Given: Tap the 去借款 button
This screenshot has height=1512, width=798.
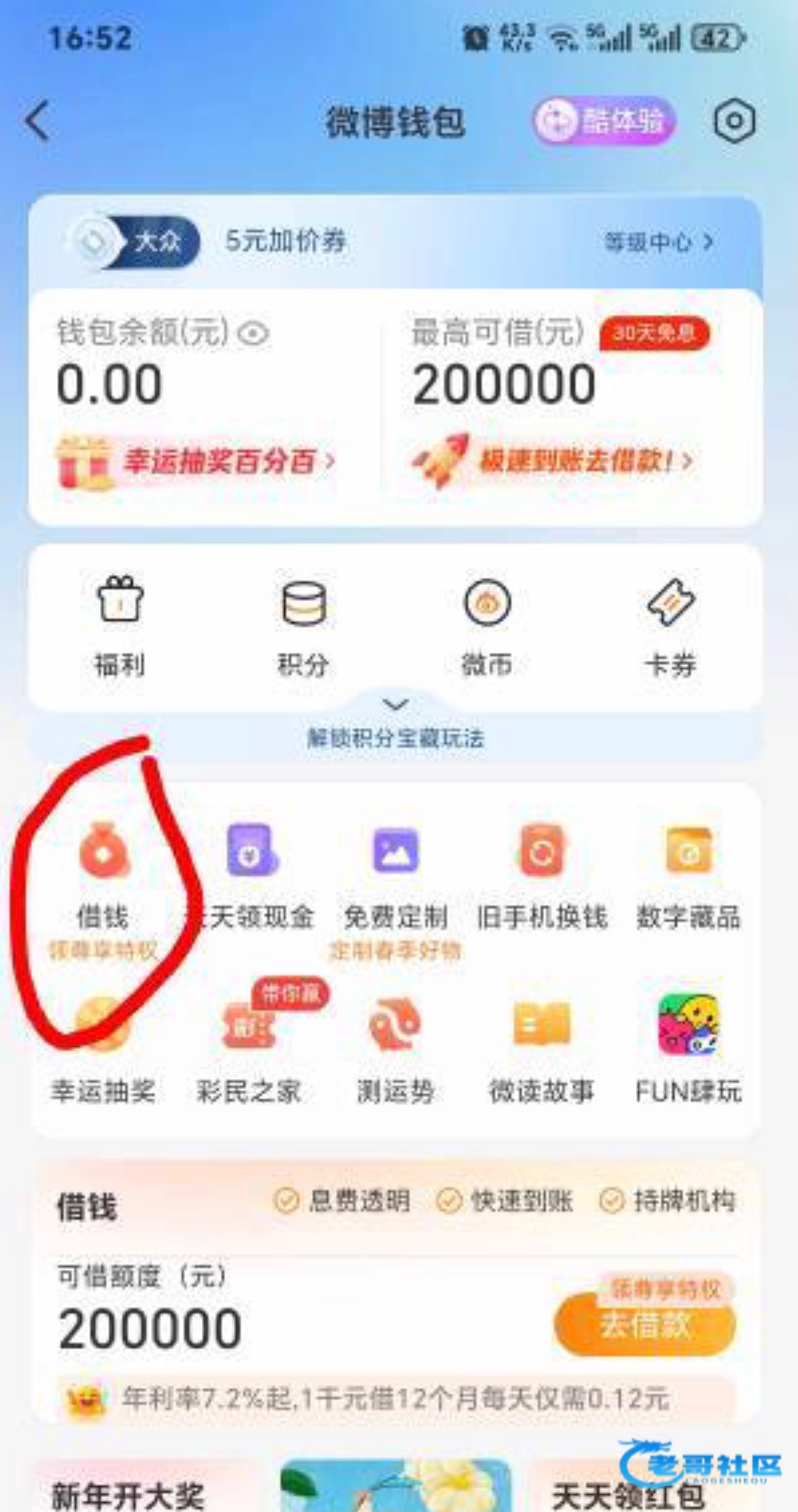Looking at the screenshot, I should [x=645, y=1324].
